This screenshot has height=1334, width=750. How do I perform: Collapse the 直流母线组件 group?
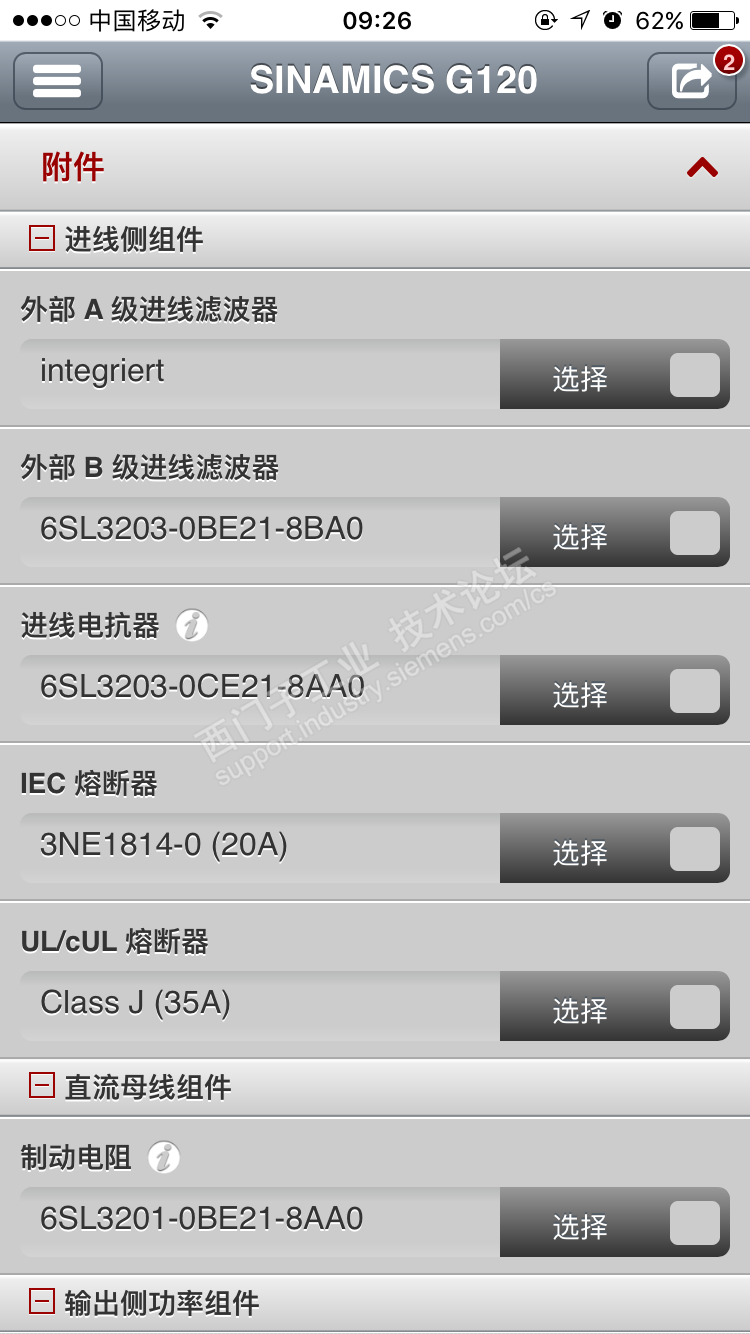click(x=42, y=1086)
